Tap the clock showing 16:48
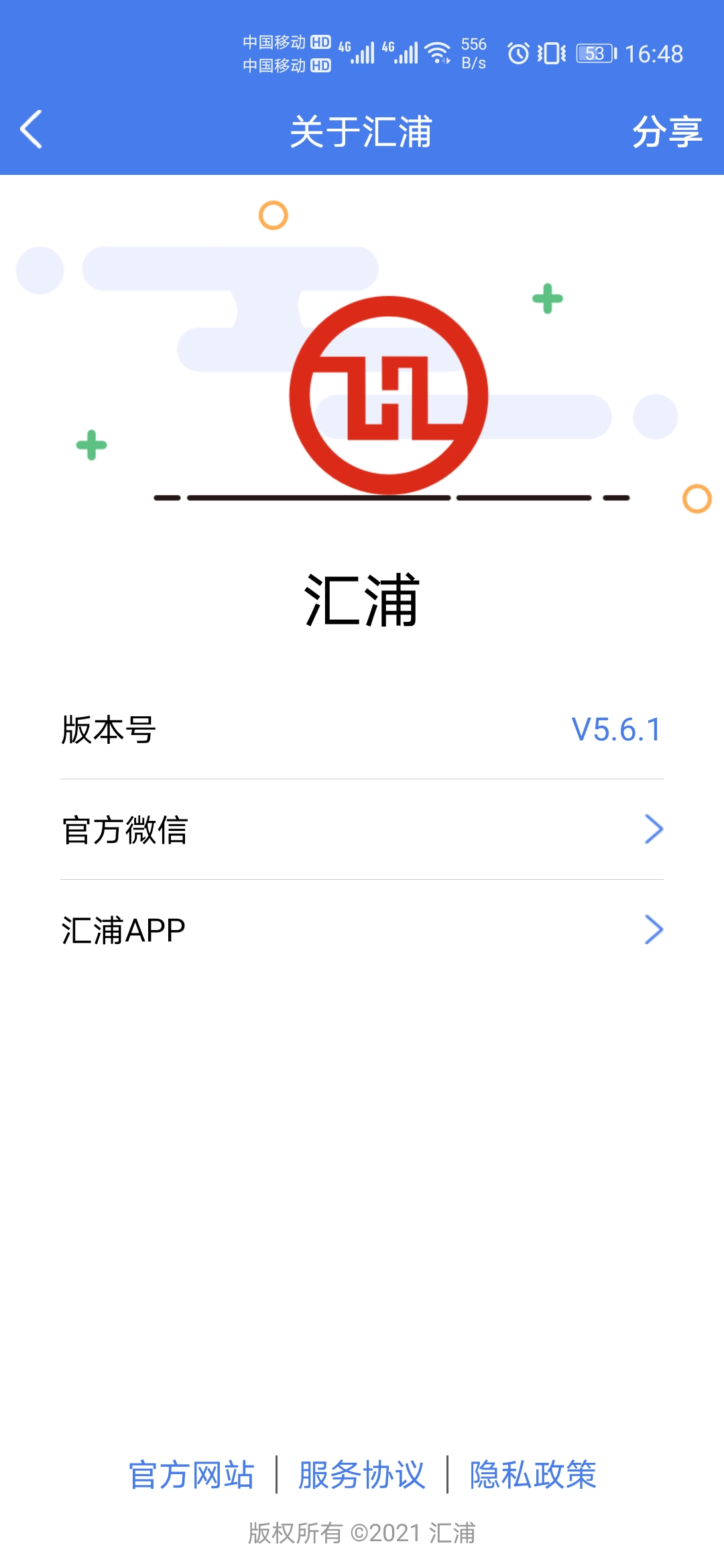The height and width of the screenshot is (1568, 724). [x=654, y=54]
